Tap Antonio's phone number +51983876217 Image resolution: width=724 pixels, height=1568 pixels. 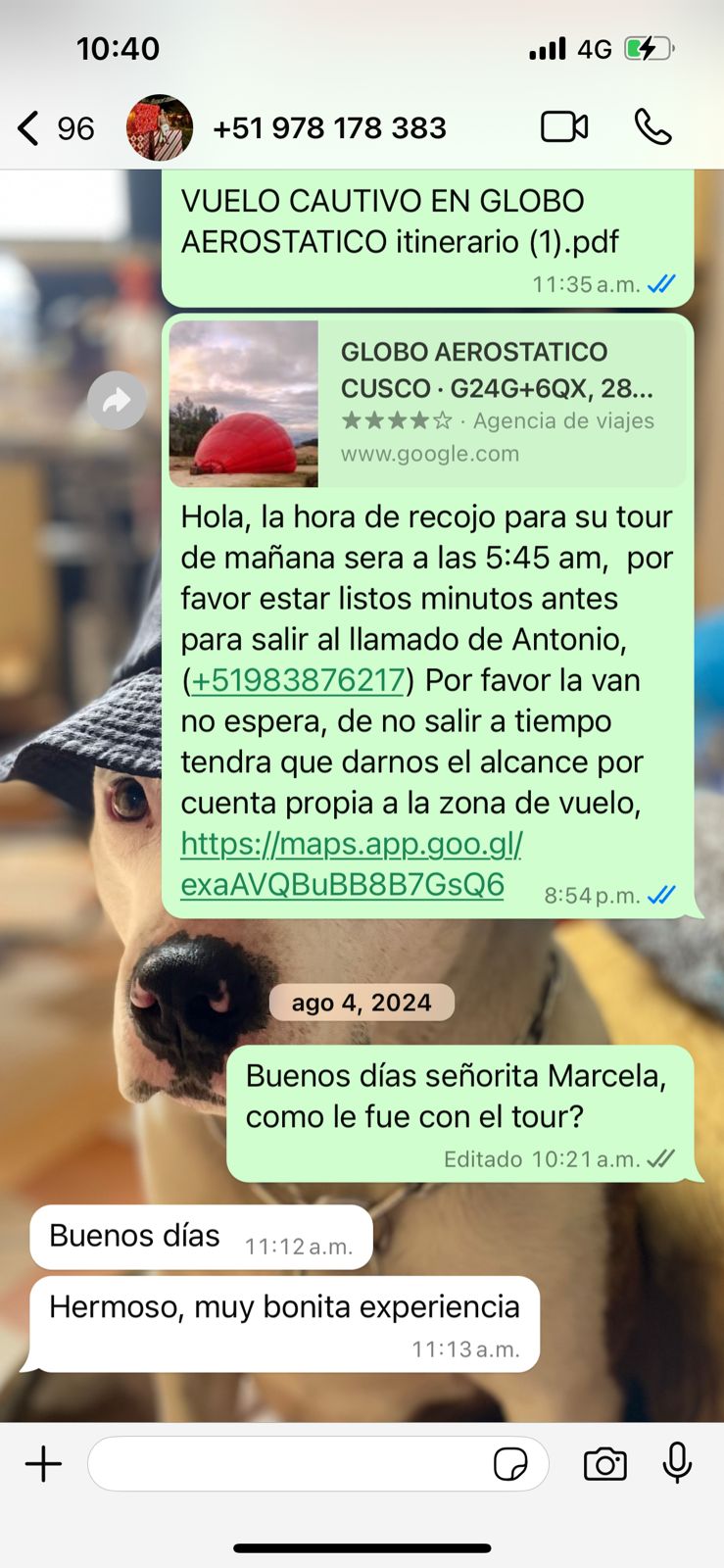(298, 680)
